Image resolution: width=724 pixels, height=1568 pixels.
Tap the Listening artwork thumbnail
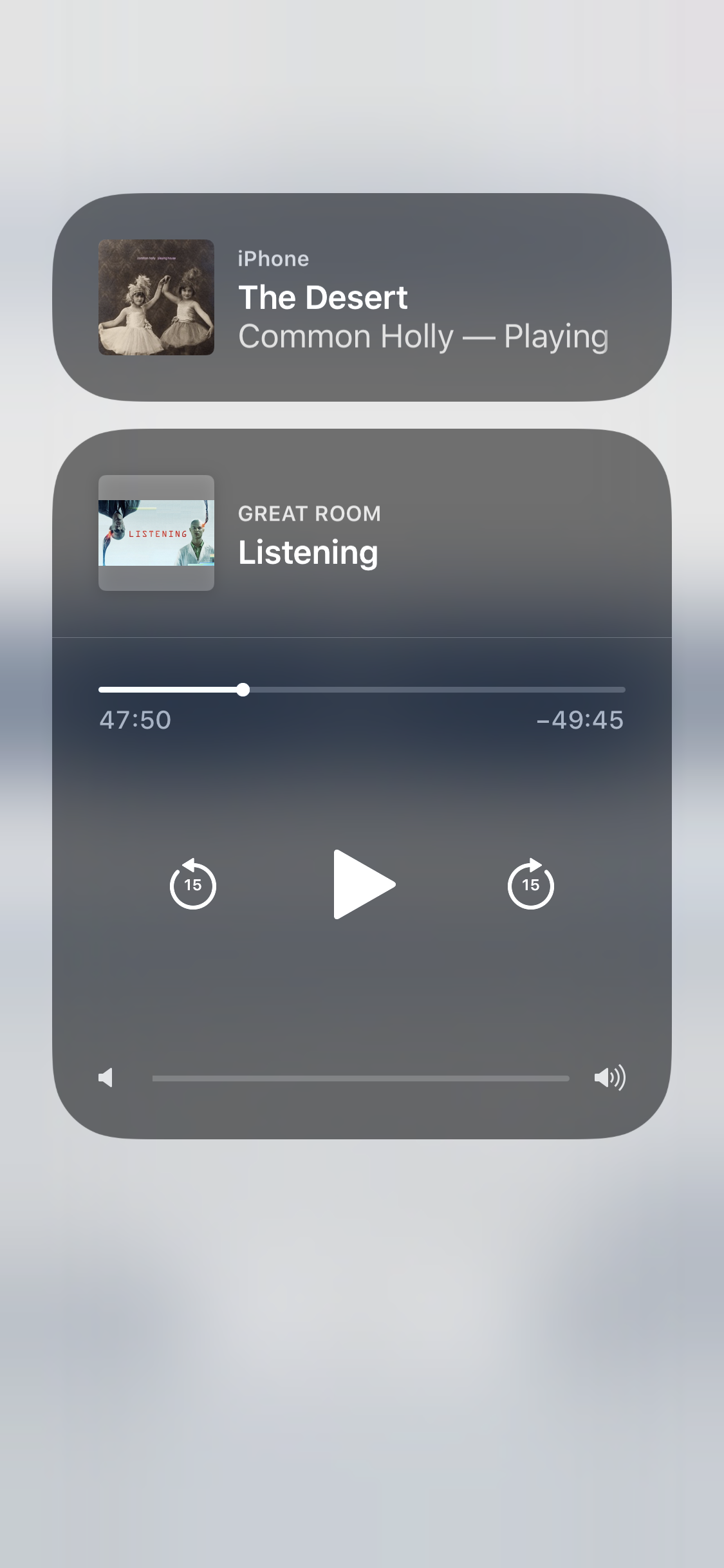click(156, 533)
